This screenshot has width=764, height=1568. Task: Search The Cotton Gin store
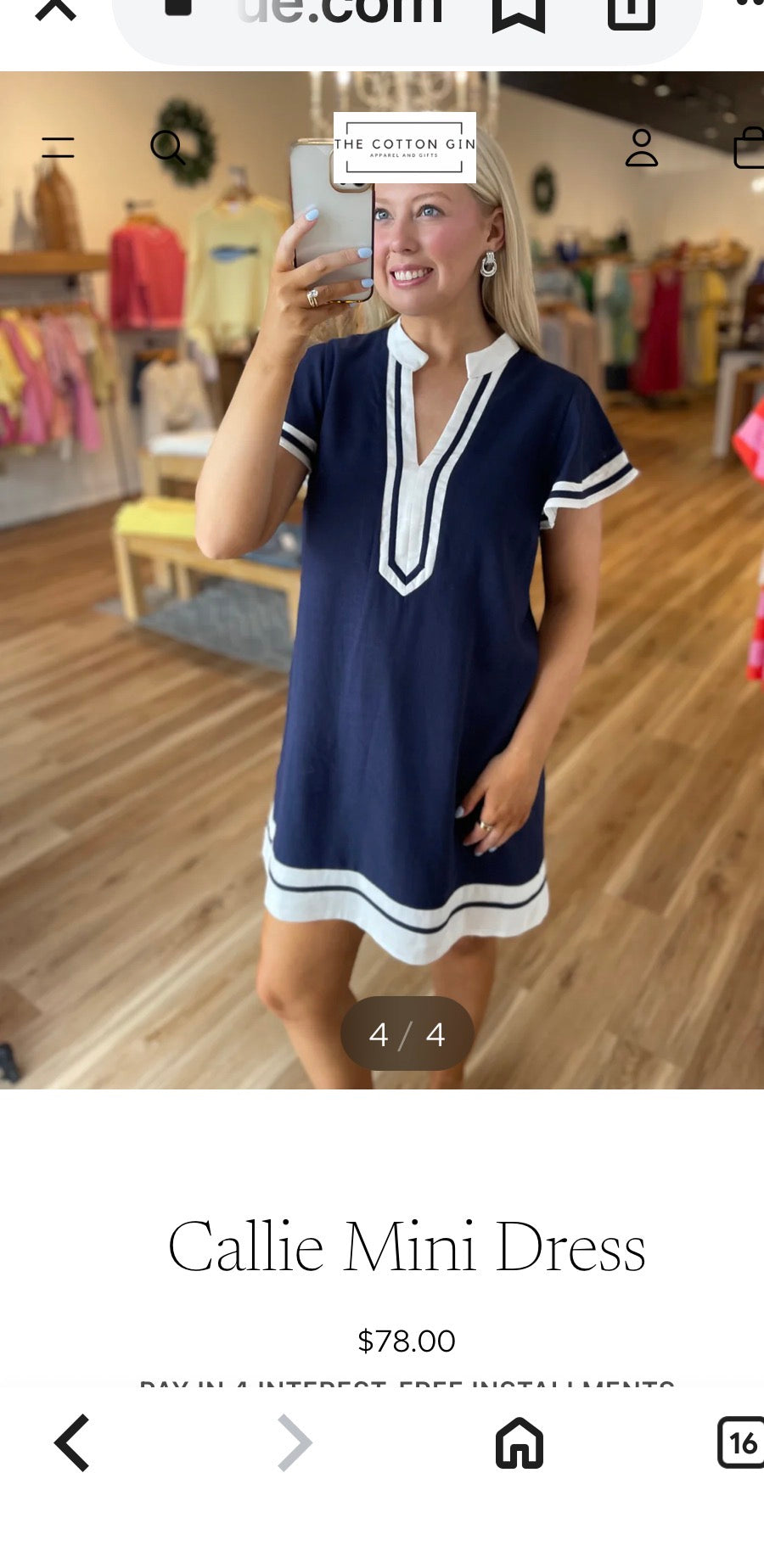coord(167,148)
